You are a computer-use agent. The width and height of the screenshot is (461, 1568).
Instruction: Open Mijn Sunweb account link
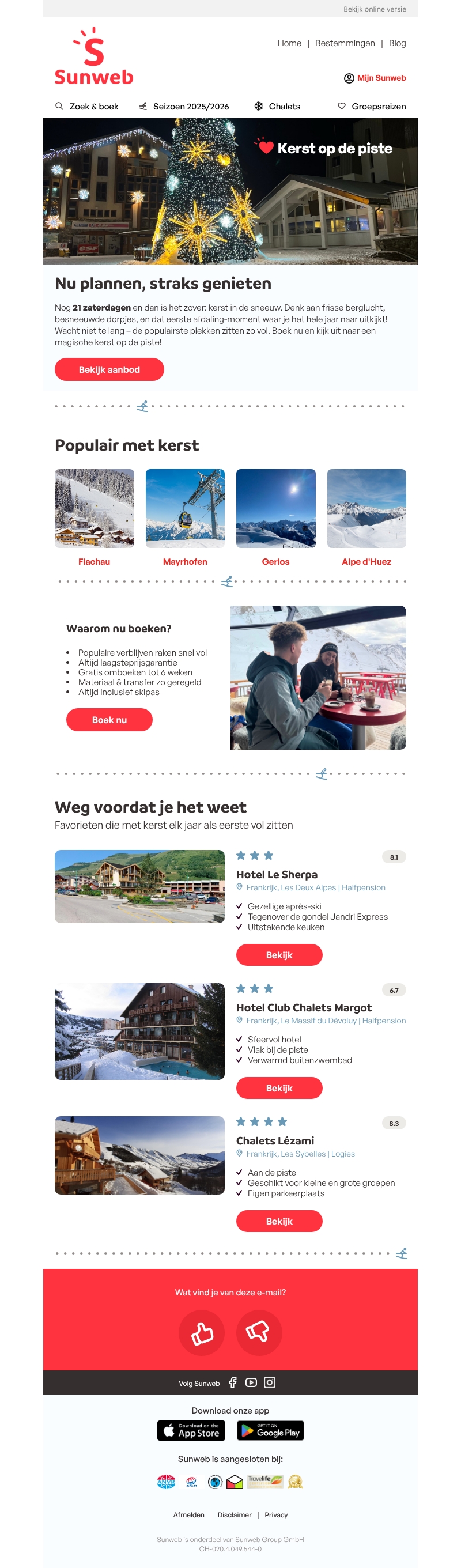[x=375, y=78]
